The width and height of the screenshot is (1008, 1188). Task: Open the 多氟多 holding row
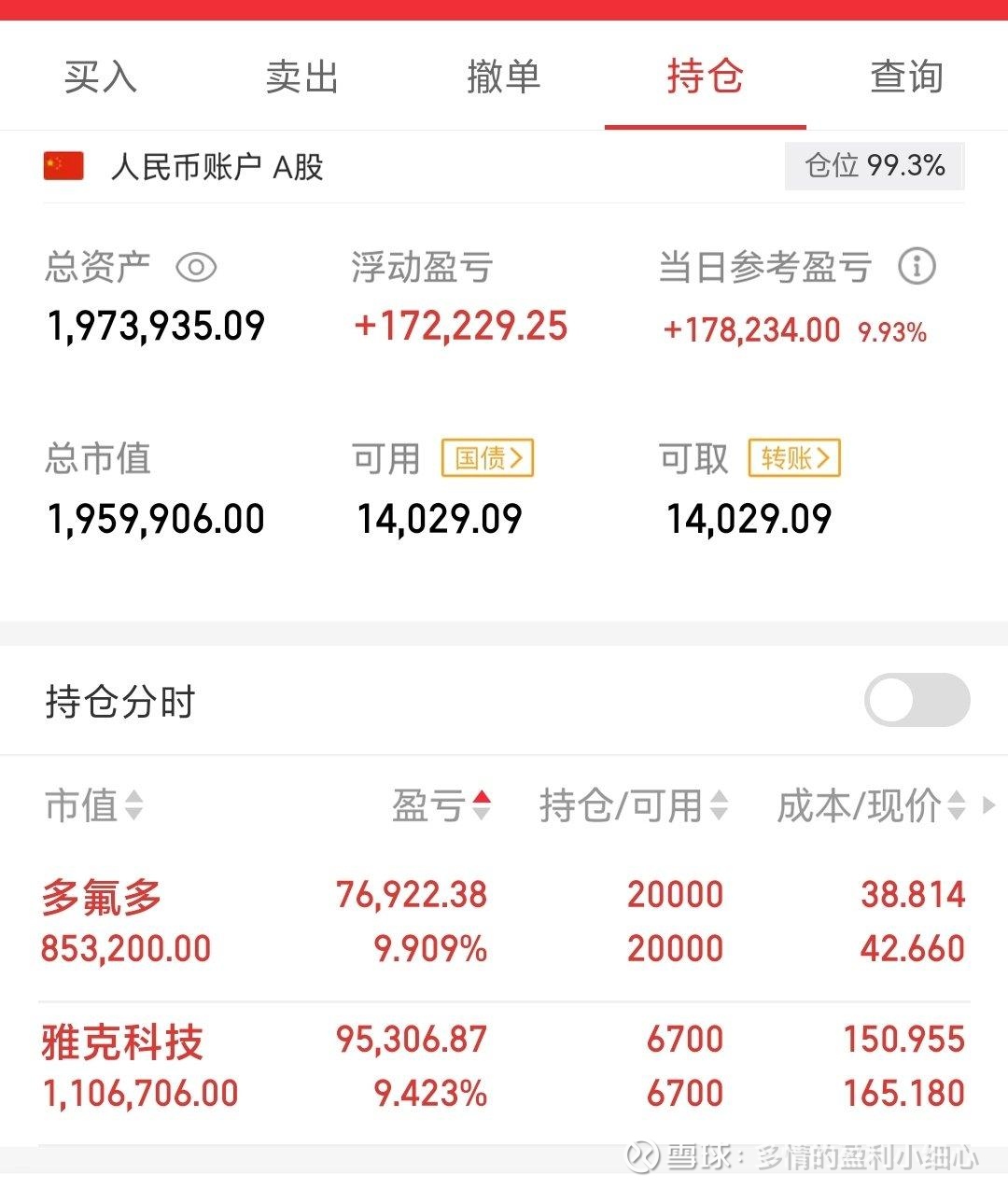(504, 922)
